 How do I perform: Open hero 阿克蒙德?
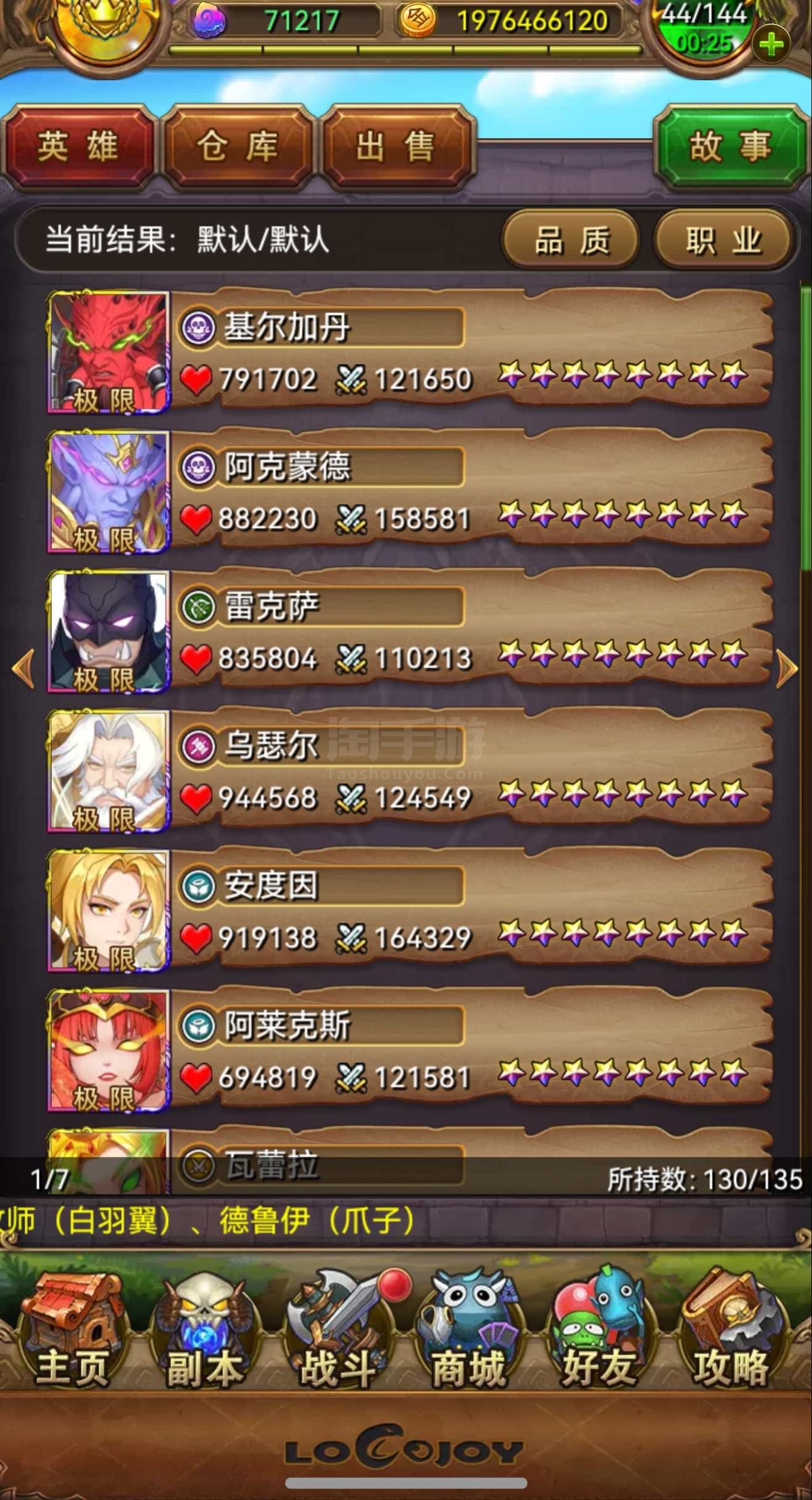[x=410, y=492]
